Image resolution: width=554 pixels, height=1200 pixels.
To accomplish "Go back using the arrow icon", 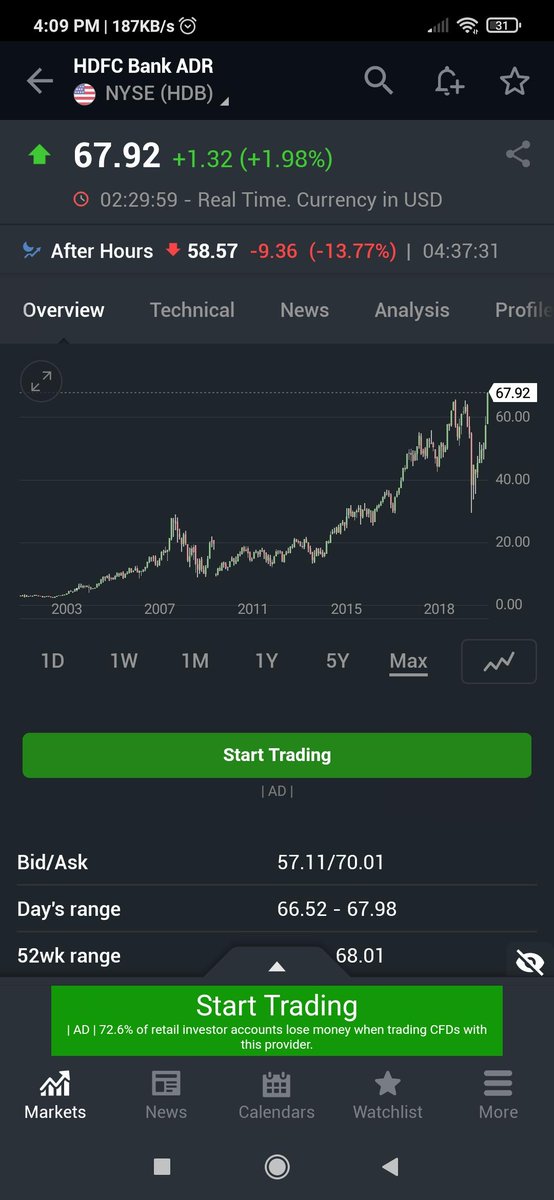I will [x=40, y=81].
